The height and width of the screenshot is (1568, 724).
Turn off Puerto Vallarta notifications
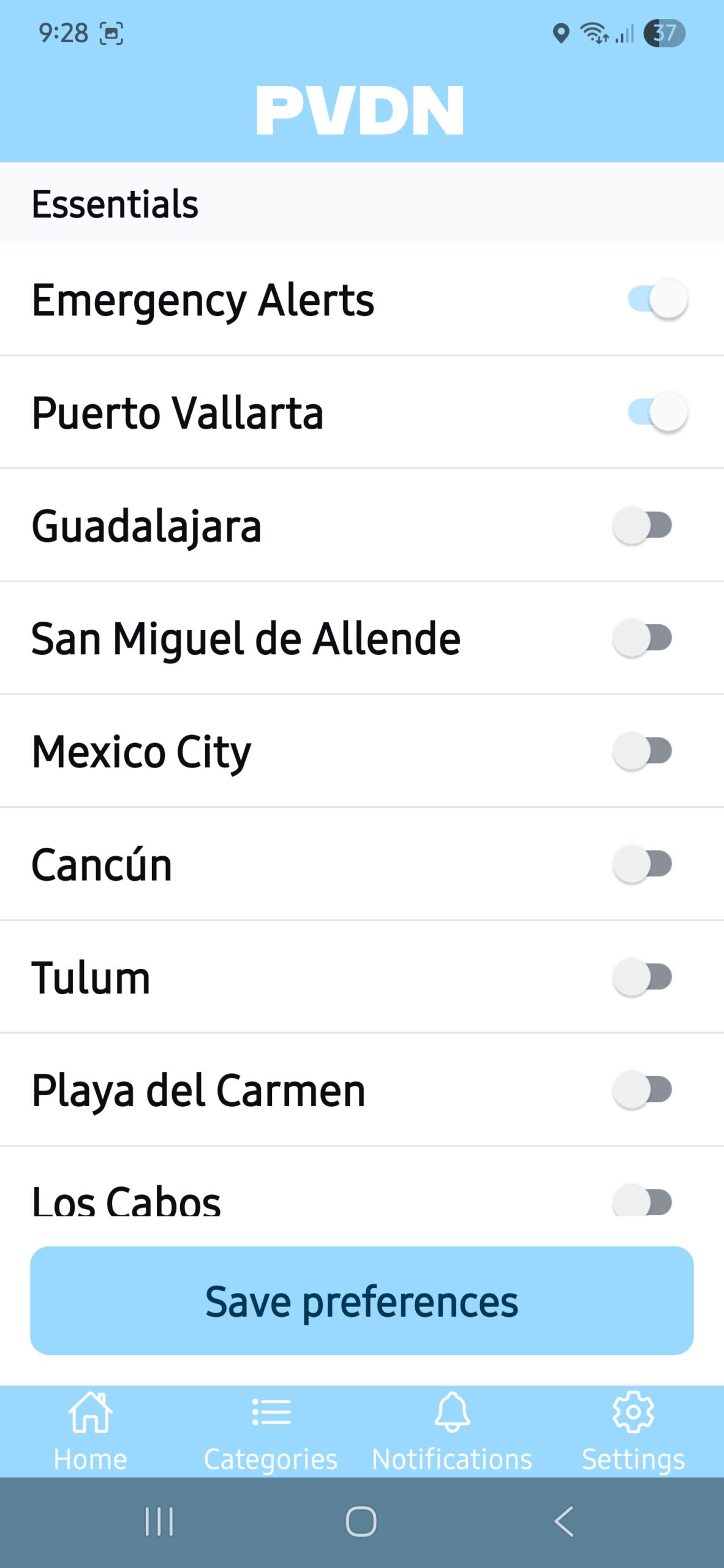[x=657, y=412]
